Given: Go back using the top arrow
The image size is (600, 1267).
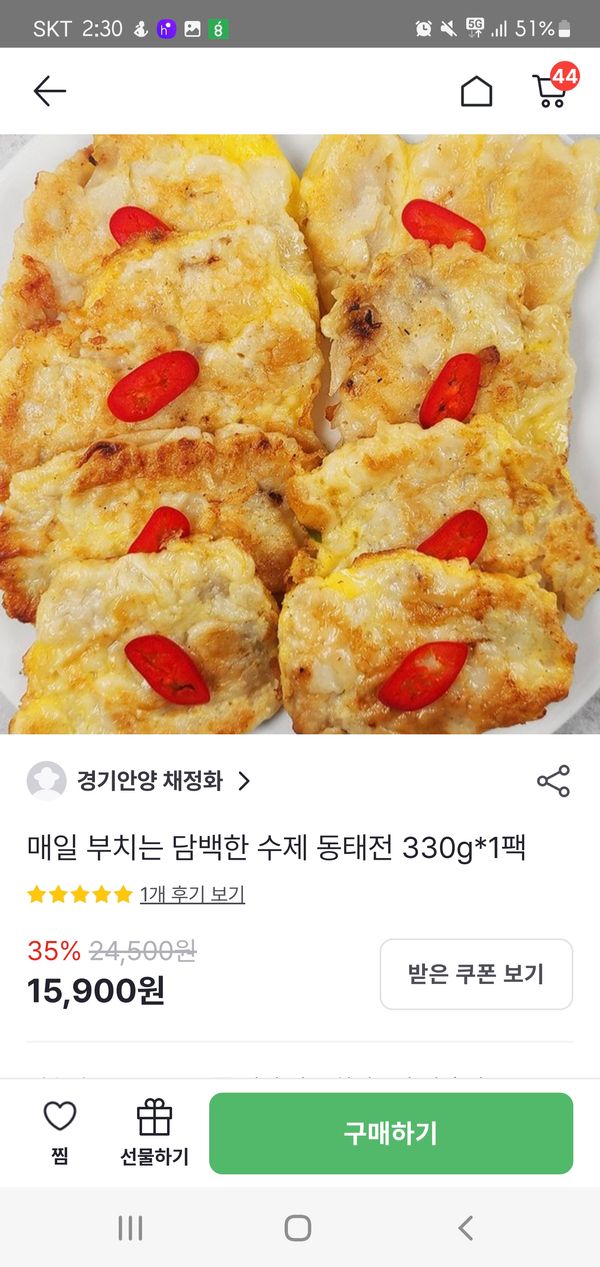Looking at the screenshot, I should (x=49, y=91).
